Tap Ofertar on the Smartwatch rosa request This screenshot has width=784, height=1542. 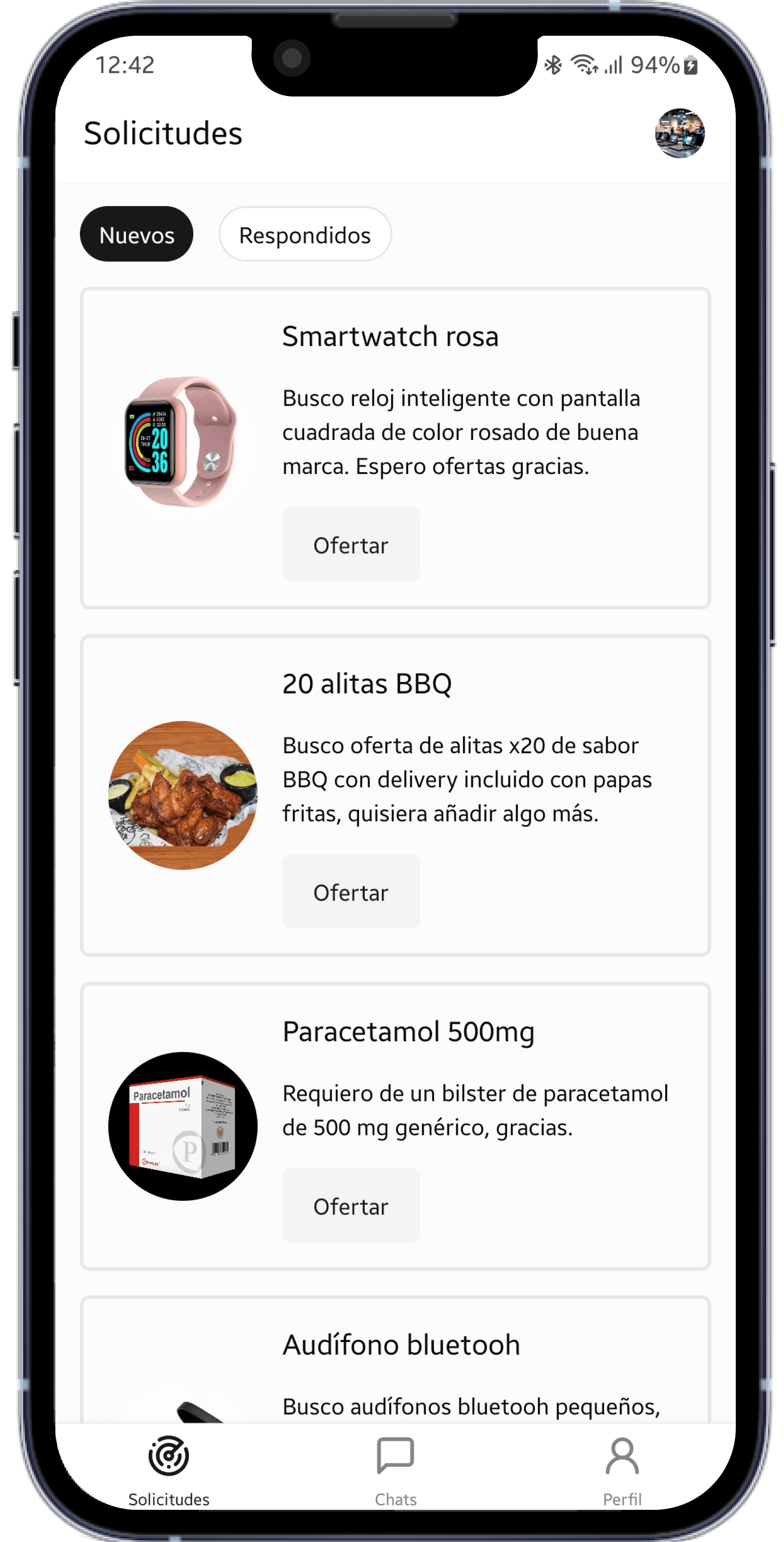(x=350, y=544)
